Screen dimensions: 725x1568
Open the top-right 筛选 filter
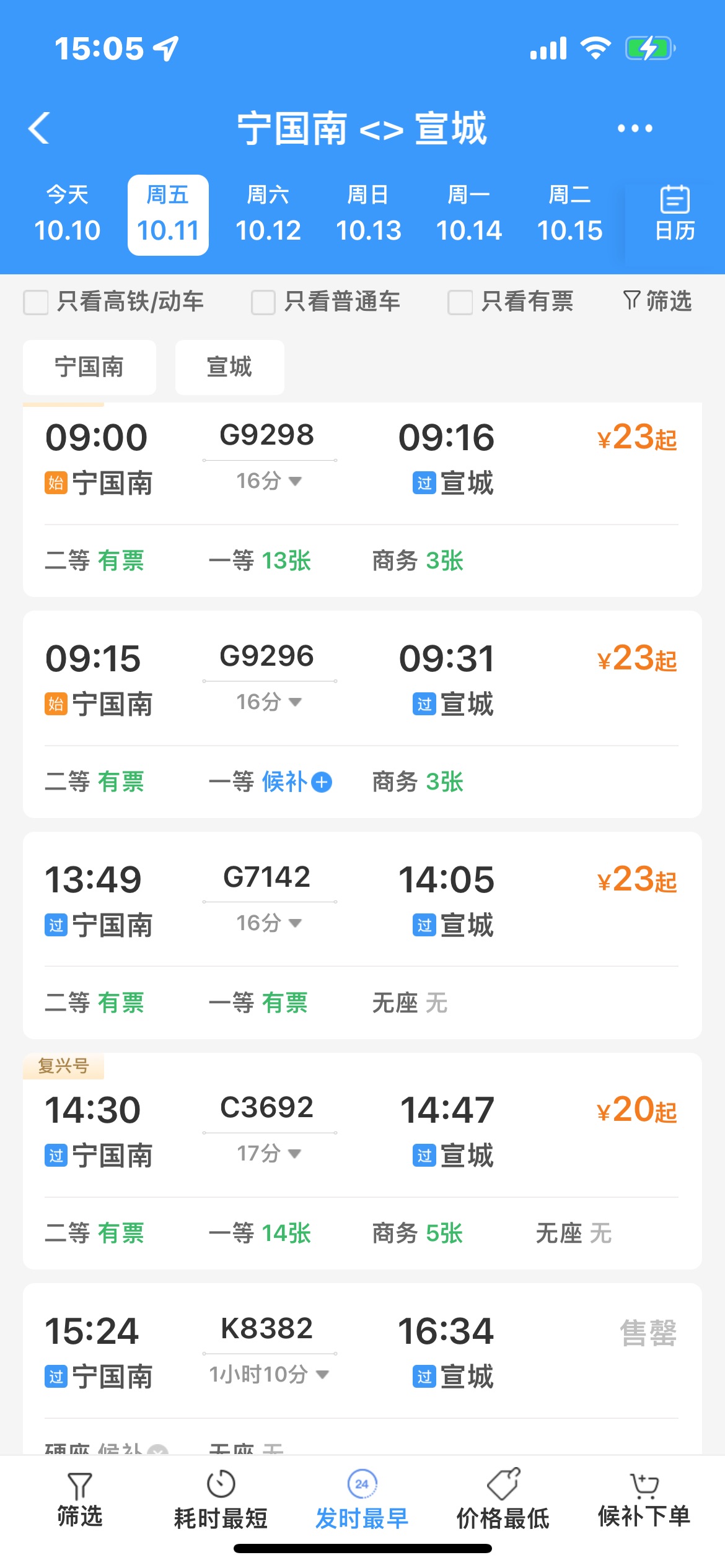657,301
